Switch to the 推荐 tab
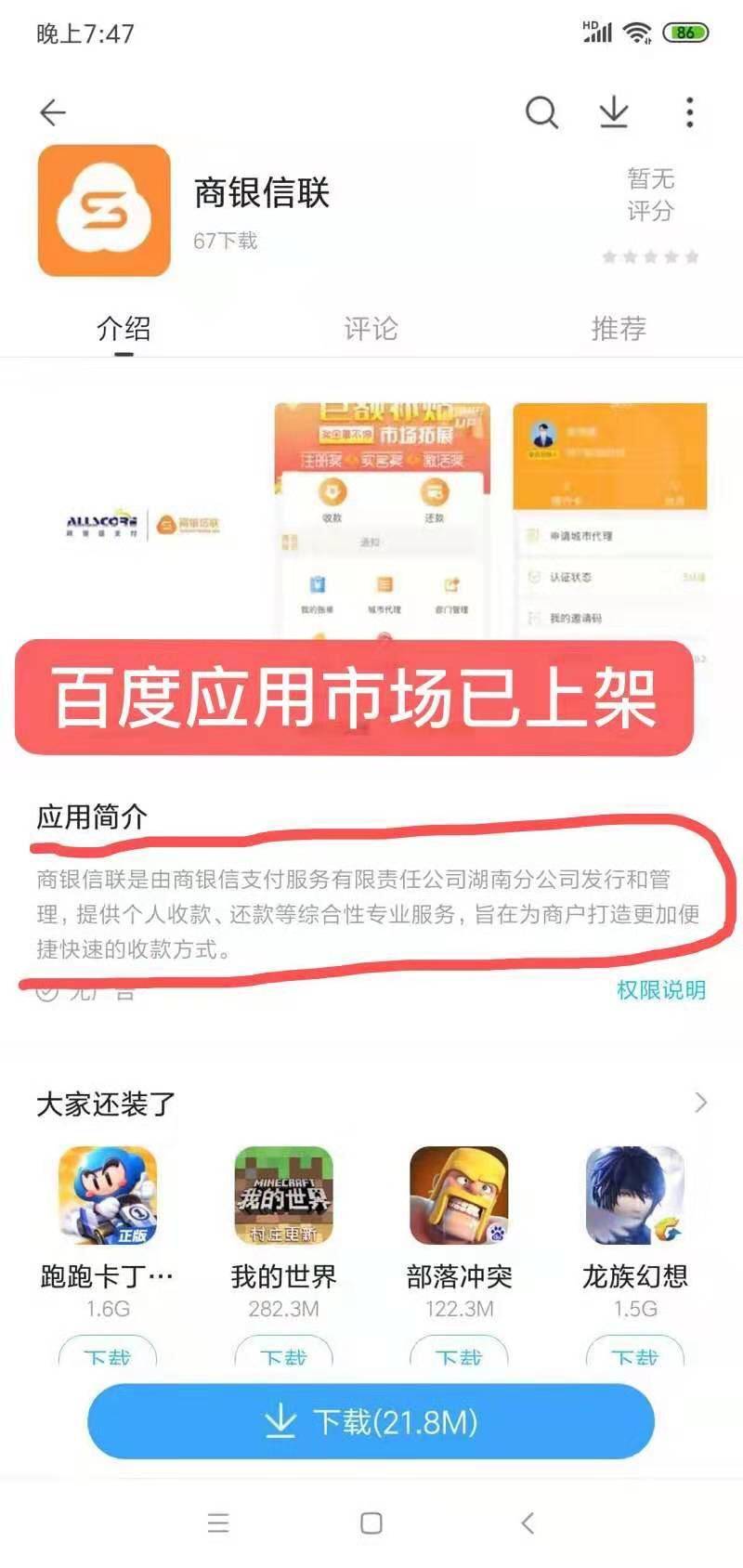 coord(619,328)
